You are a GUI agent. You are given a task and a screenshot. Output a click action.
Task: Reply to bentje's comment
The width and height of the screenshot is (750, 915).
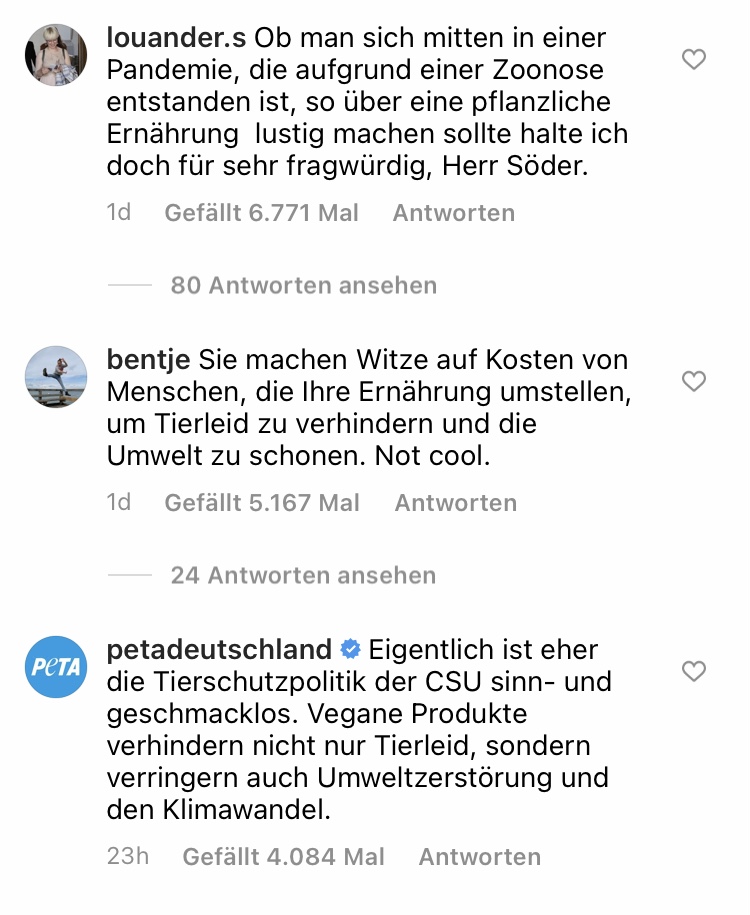coord(455,503)
